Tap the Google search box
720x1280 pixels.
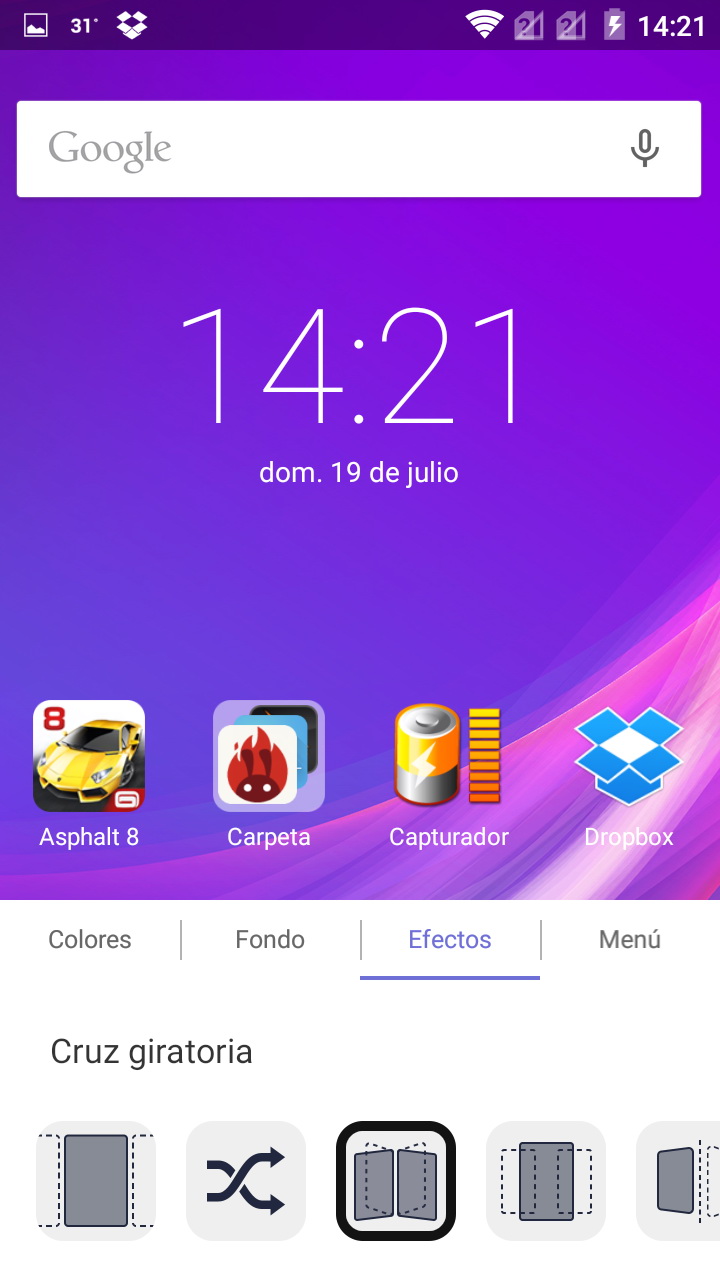point(320,149)
